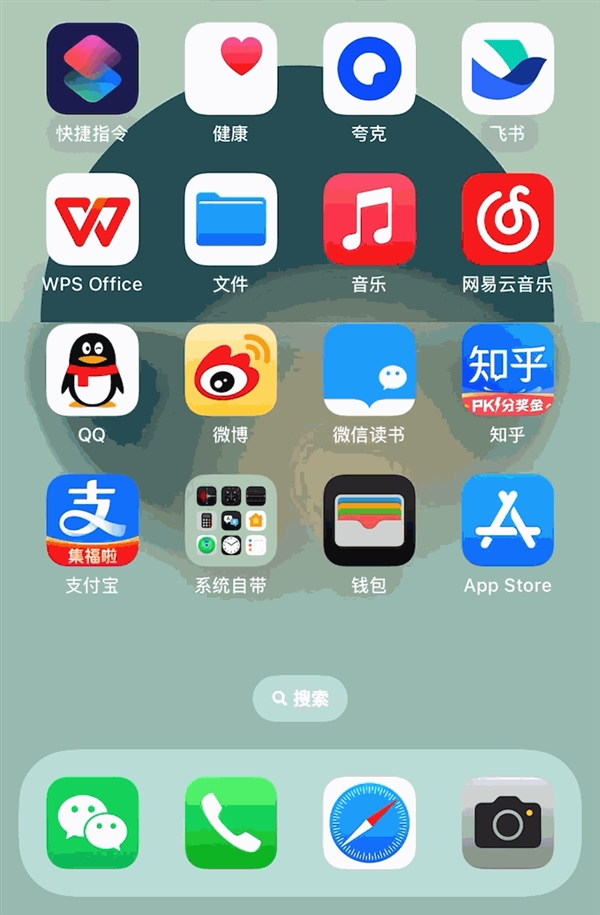Launch the 健康 Health app
600x915 pixels.
tap(231, 68)
